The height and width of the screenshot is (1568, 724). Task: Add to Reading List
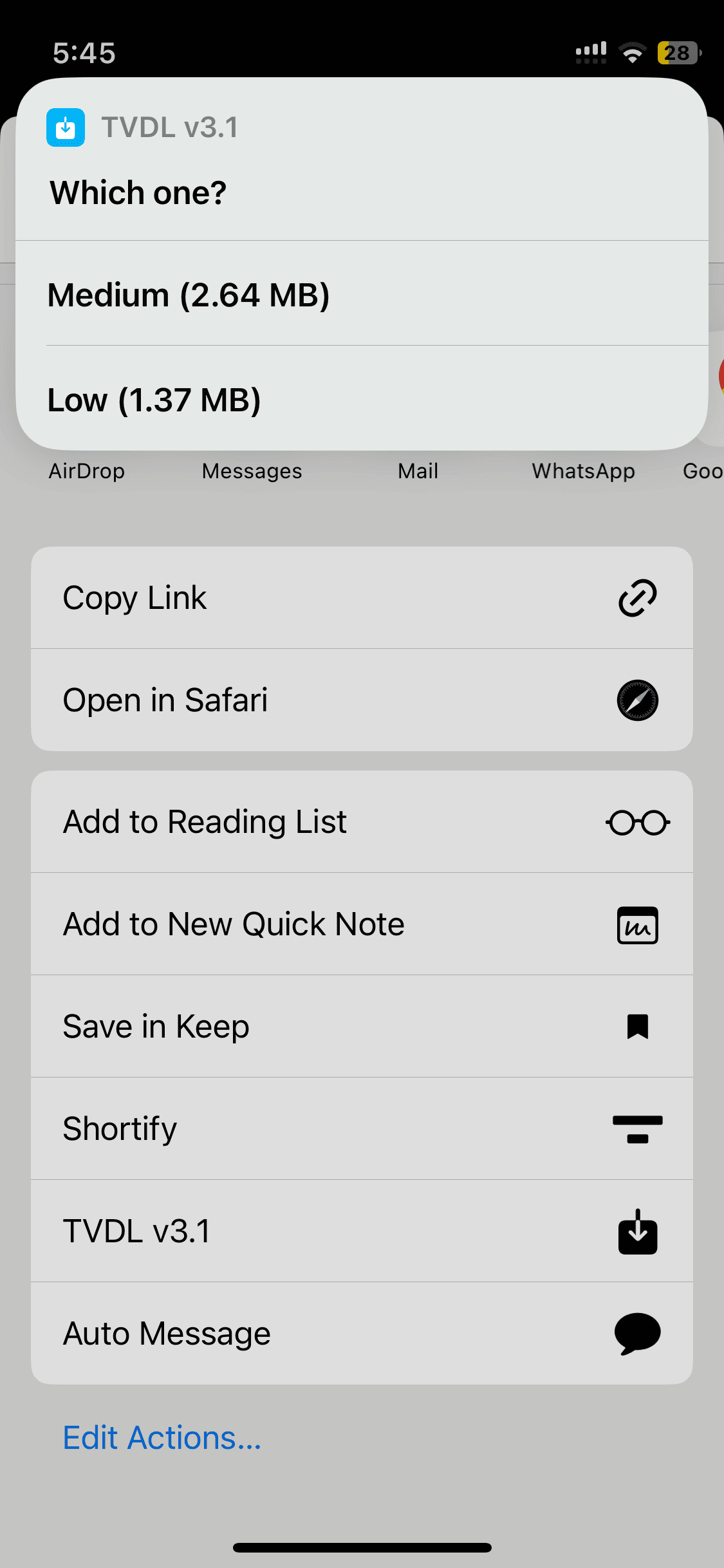point(362,822)
